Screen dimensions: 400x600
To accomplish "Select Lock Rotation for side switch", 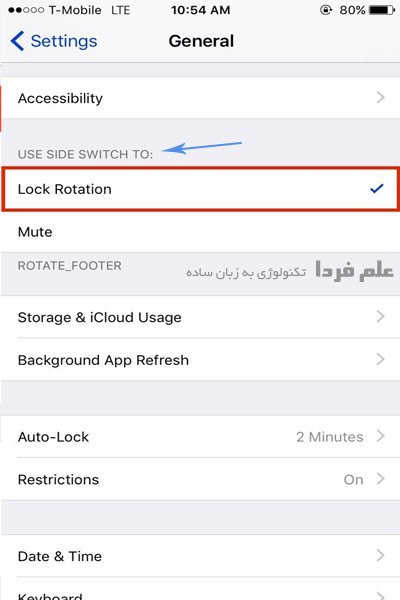I will tap(200, 189).
